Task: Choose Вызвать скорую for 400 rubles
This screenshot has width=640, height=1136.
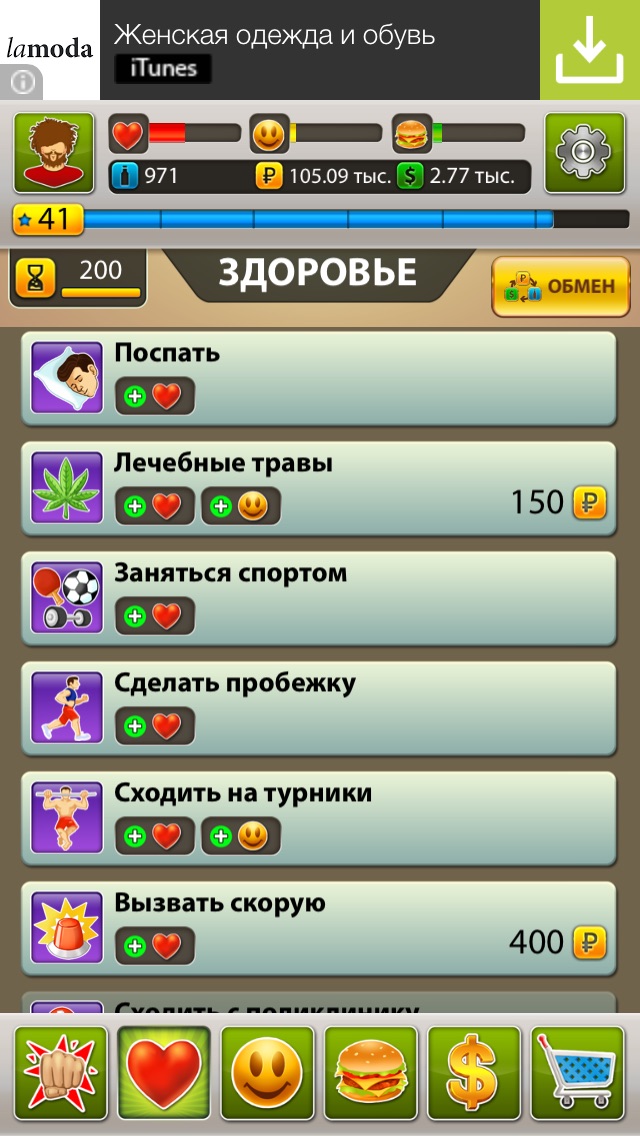Action: click(x=318, y=926)
